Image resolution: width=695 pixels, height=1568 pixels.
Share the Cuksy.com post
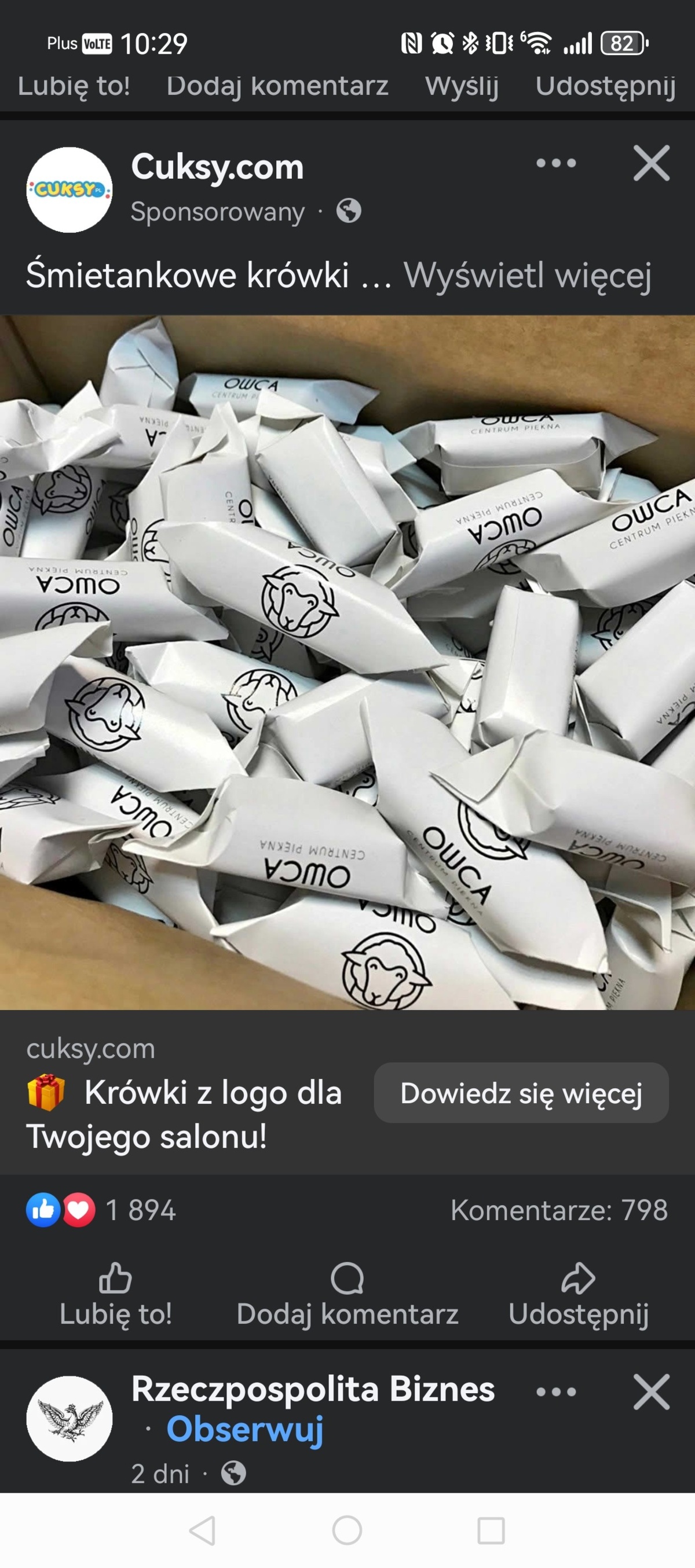coord(578,1294)
